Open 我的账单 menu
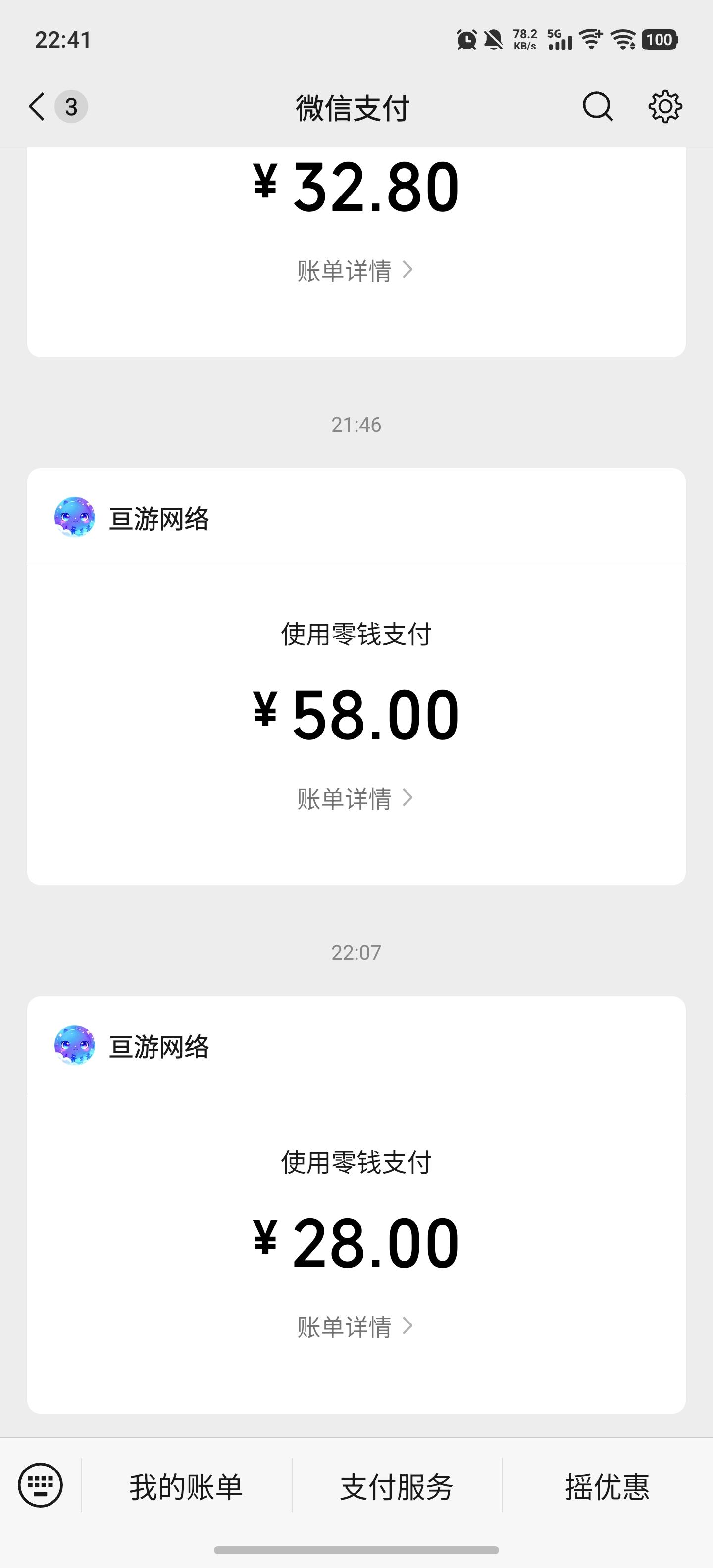Viewport: 713px width, 1568px height. (186, 1487)
